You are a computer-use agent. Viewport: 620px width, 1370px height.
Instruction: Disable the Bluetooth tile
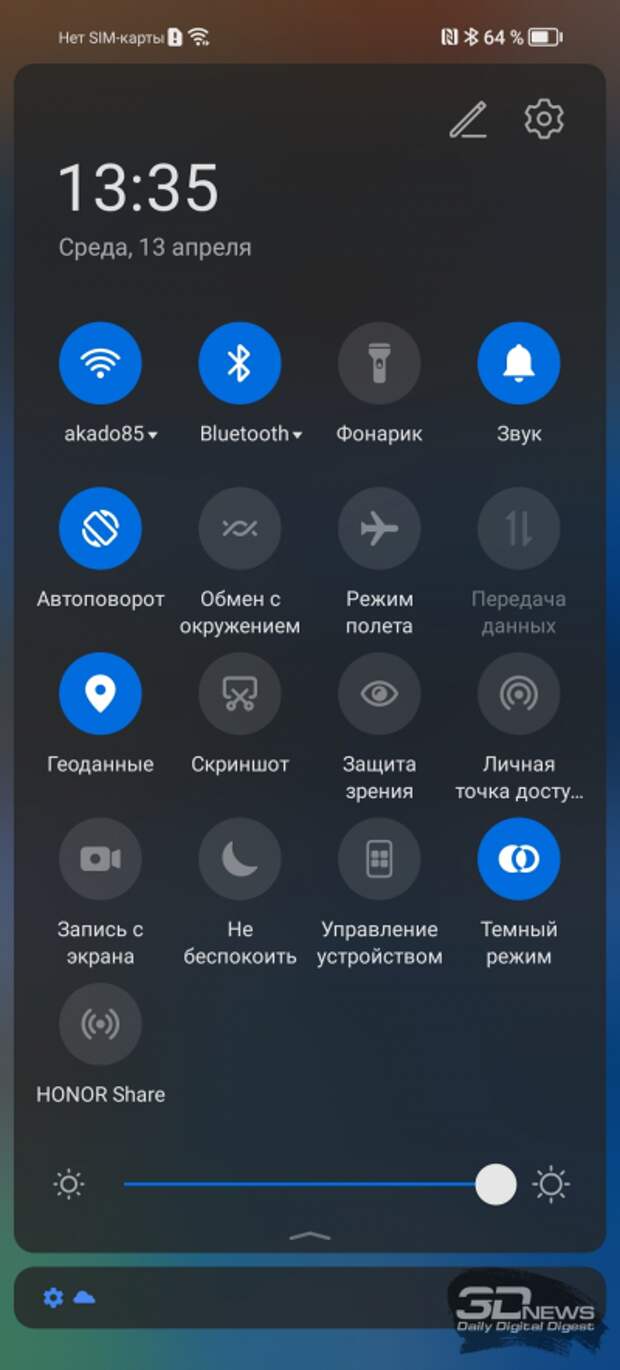click(x=239, y=363)
